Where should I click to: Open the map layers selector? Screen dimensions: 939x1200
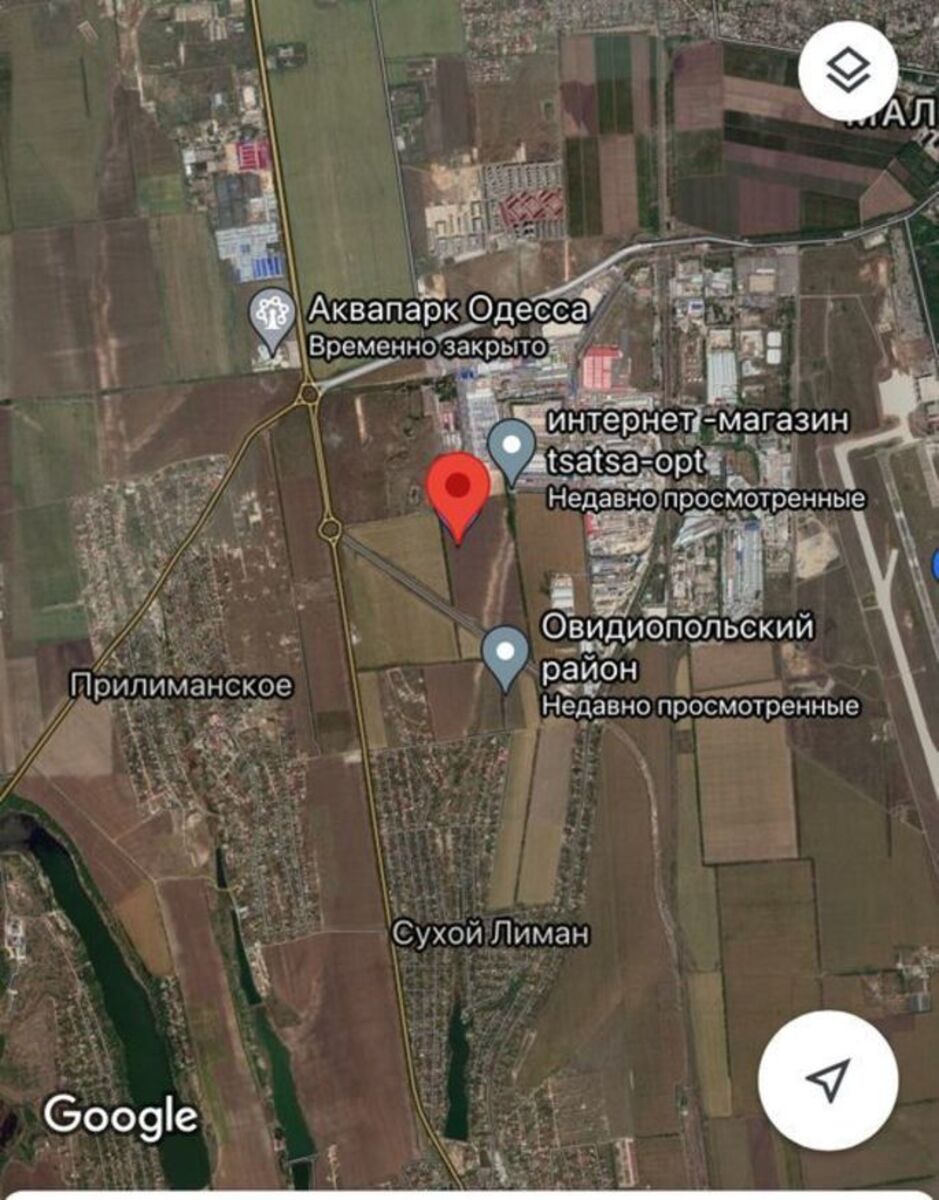tap(848, 70)
